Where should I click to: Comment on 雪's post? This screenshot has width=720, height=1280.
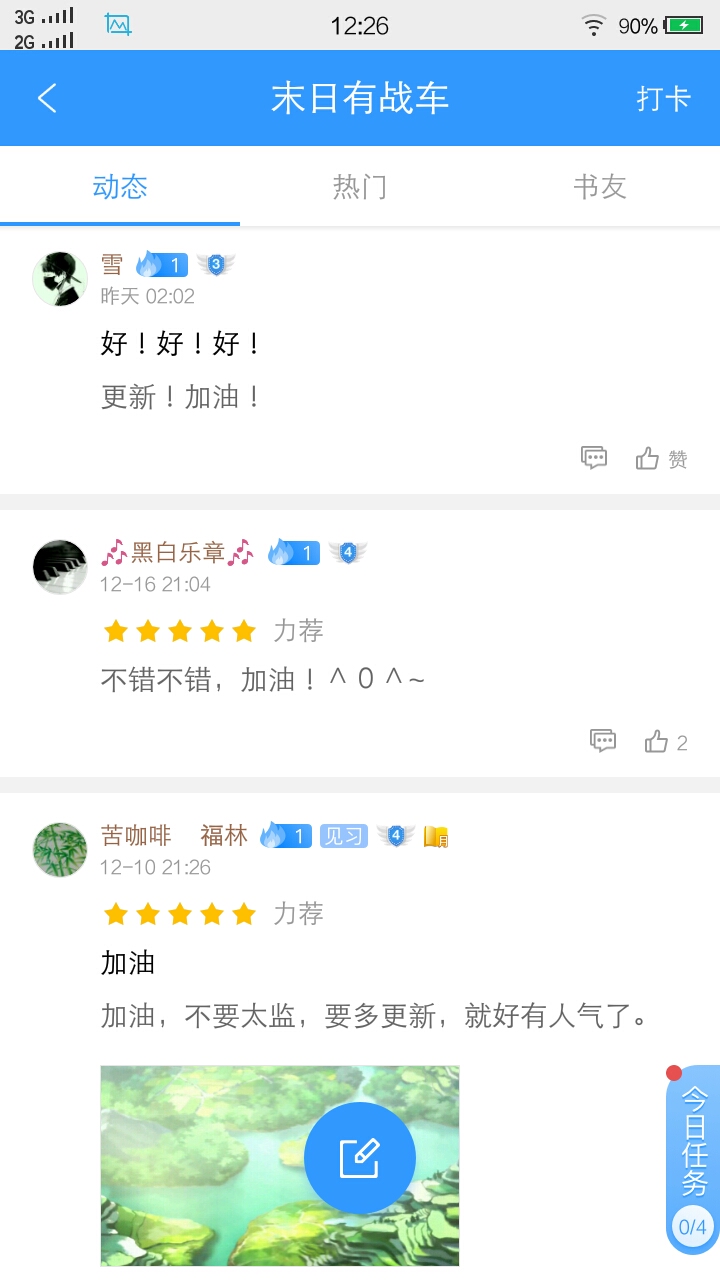594,458
